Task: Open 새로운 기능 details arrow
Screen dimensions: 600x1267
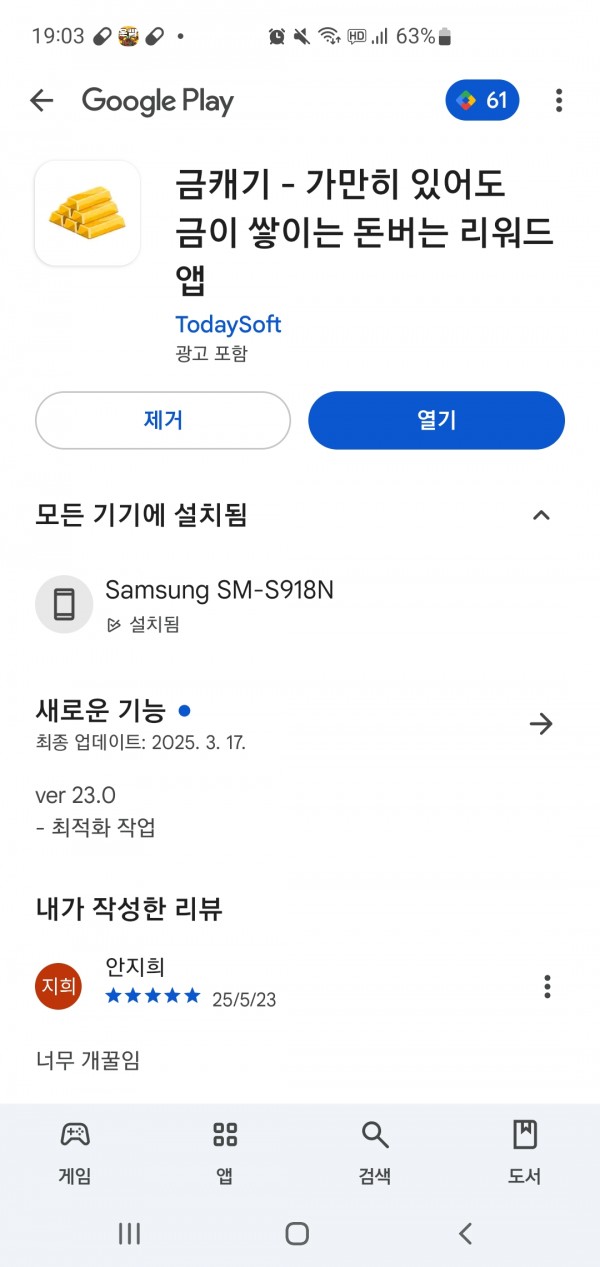Action: (x=541, y=724)
